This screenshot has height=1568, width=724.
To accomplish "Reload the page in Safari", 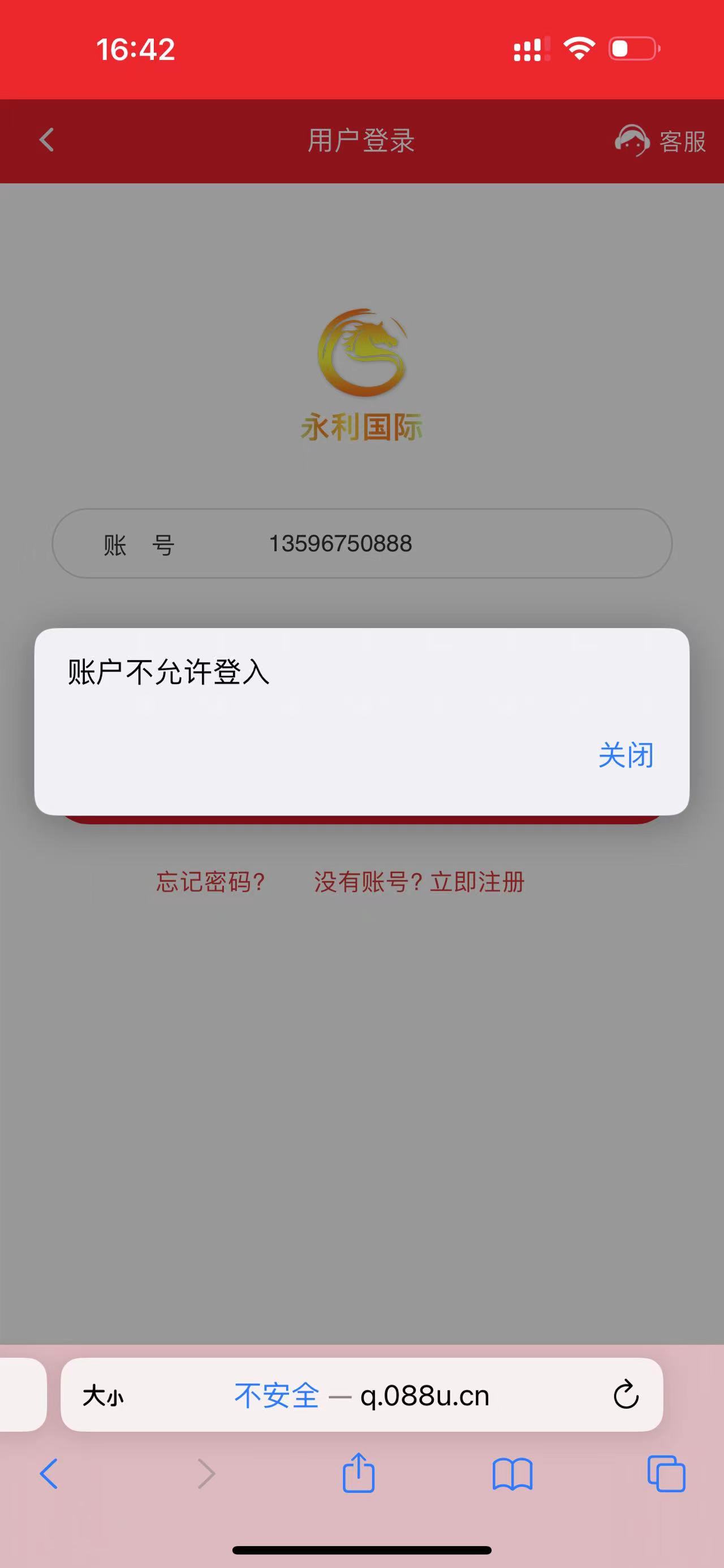I will pos(626,1395).
